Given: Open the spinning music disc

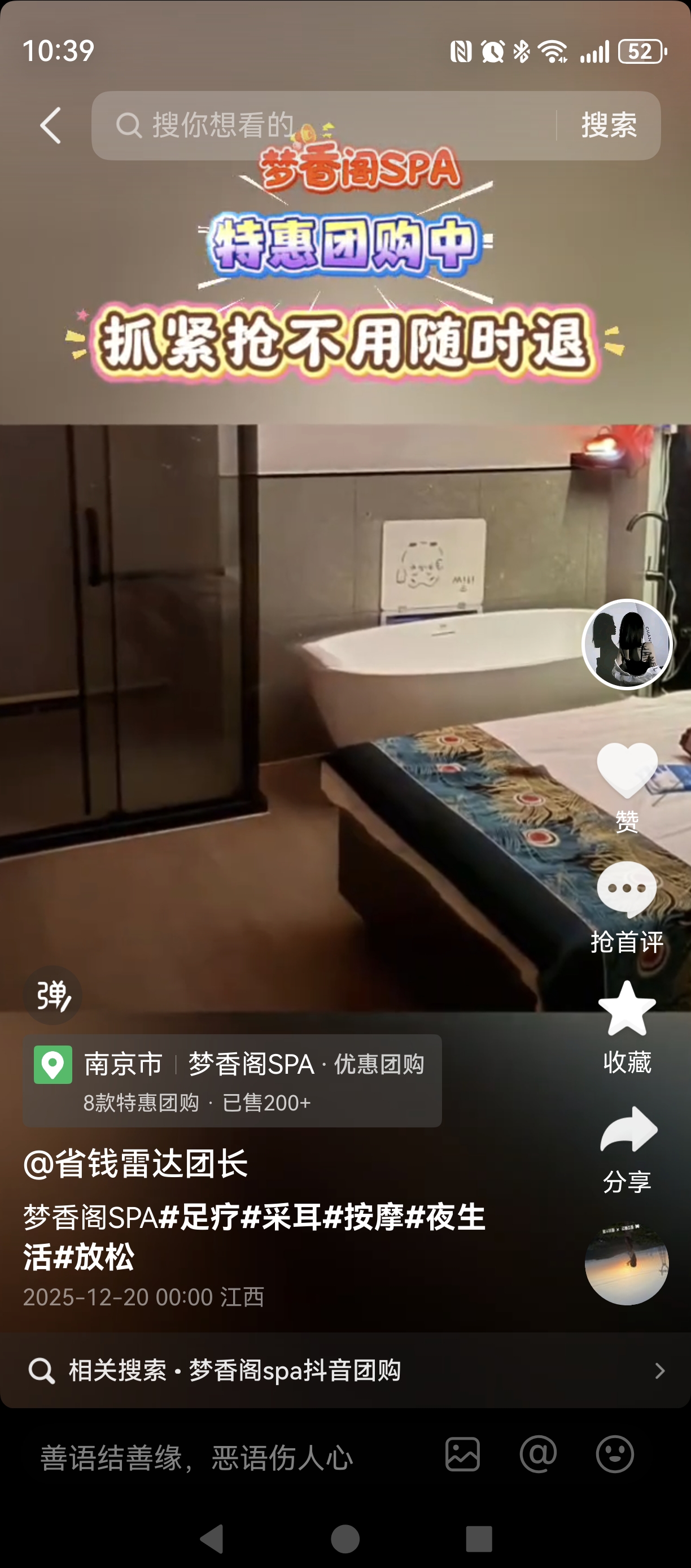Looking at the screenshot, I should point(627,1262).
